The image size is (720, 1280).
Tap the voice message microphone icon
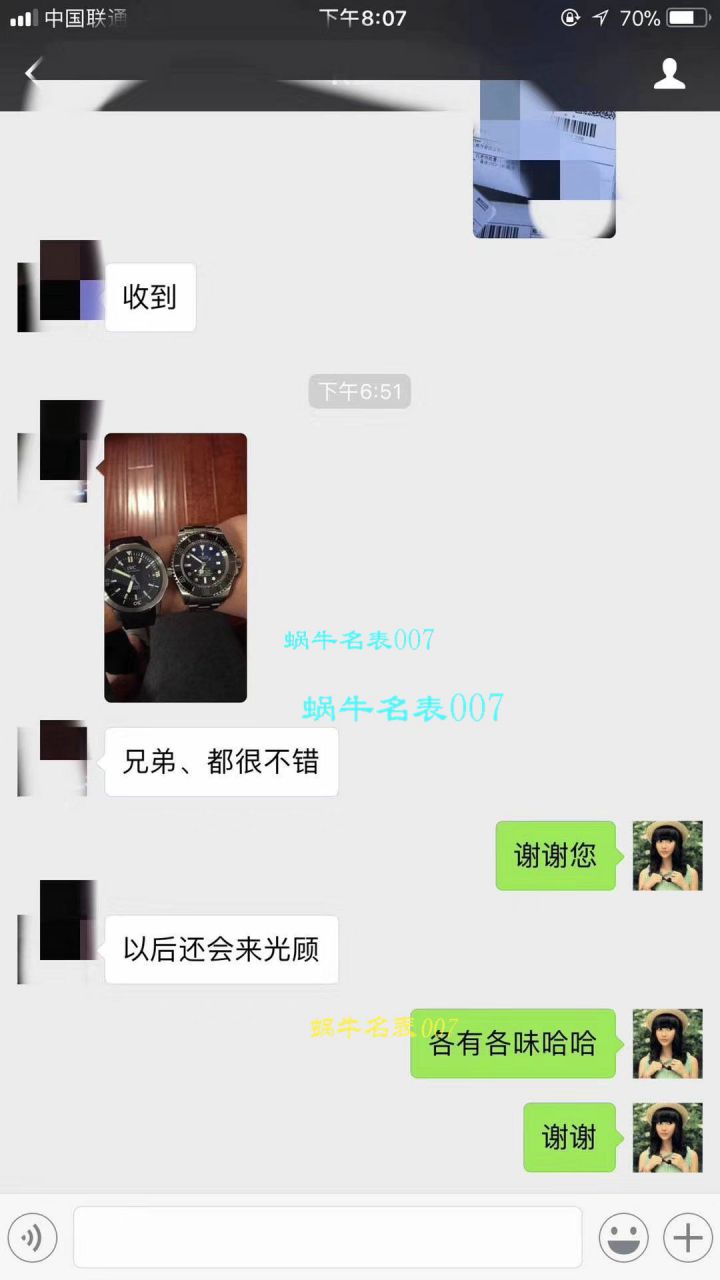click(x=33, y=1238)
